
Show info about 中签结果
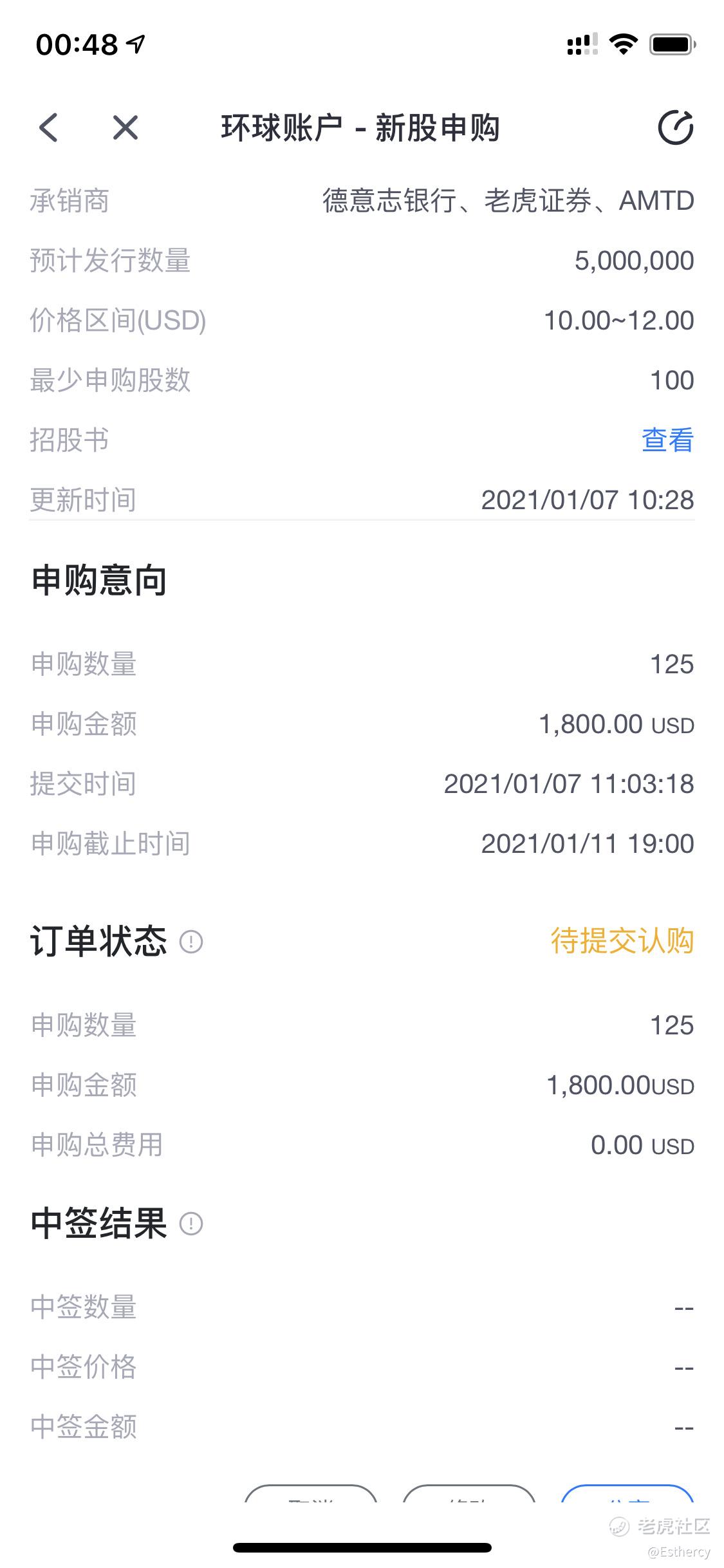(191, 1224)
